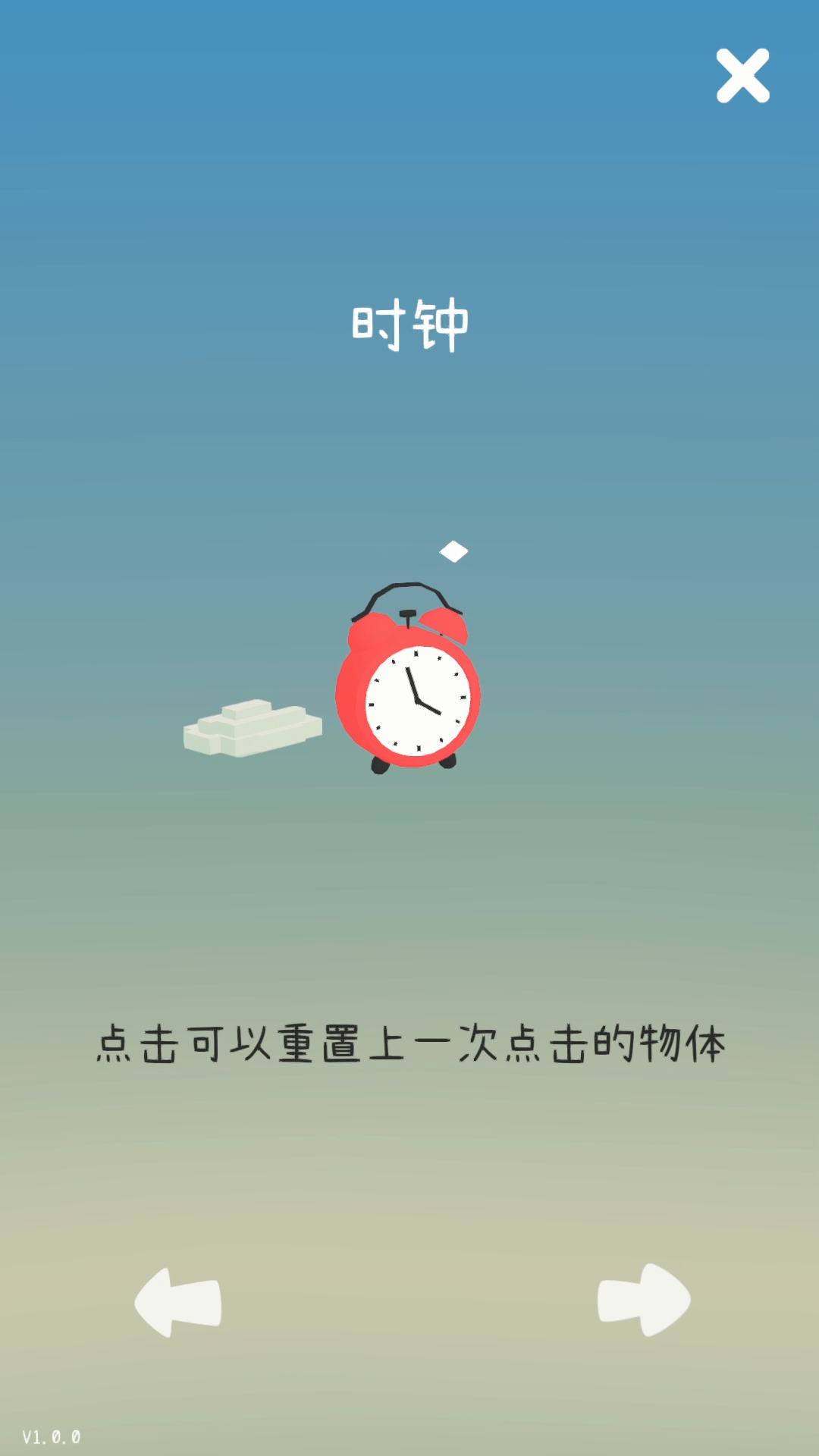819x1456 pixels.
Task: Tap the clock's right foot
Action: pyautogui.click(x=449, y=762)
